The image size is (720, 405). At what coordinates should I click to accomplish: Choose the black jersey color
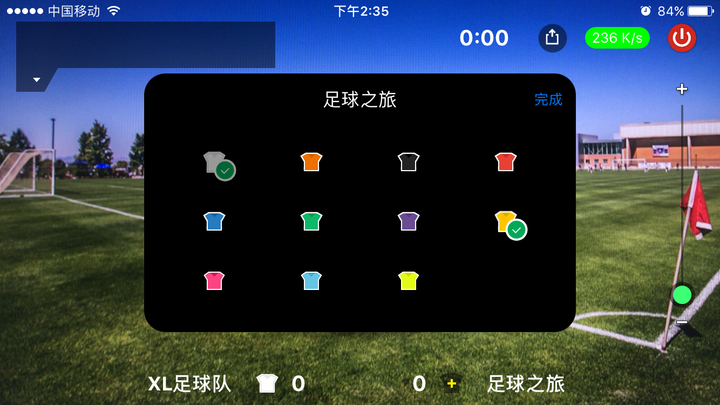[408, 161]
